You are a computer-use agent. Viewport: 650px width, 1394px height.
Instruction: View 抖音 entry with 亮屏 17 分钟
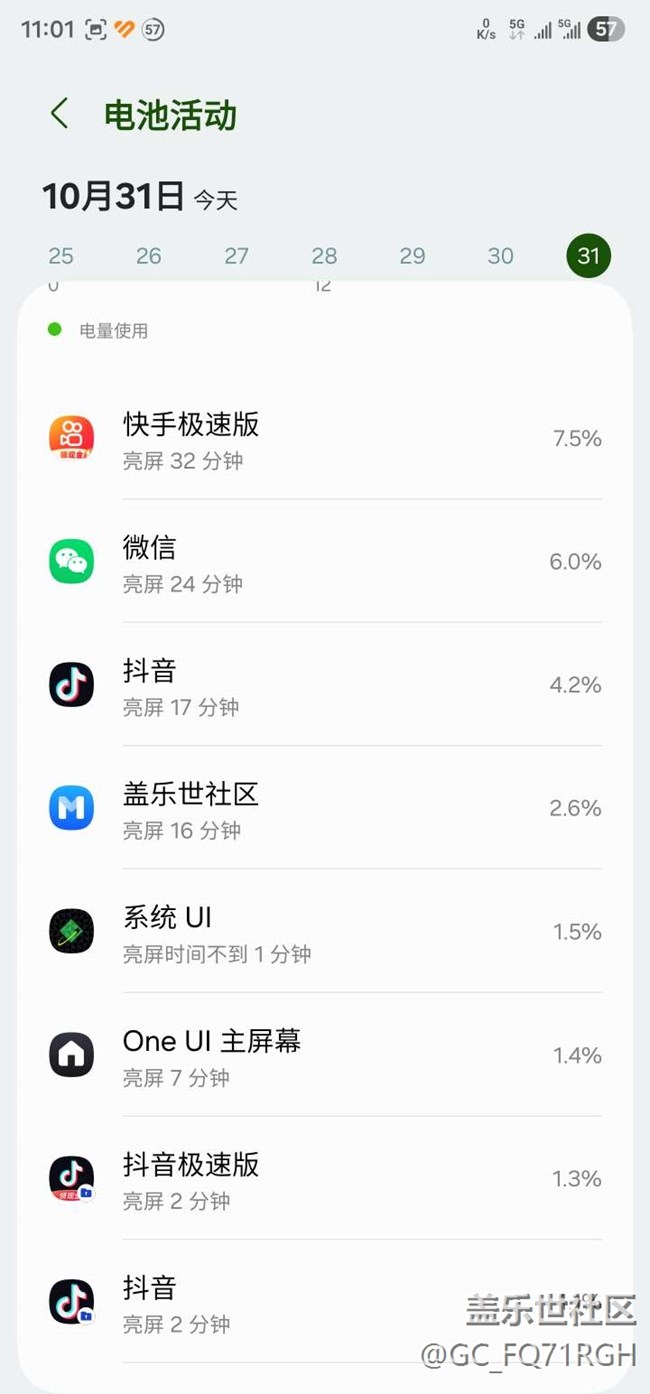point(325,685)
